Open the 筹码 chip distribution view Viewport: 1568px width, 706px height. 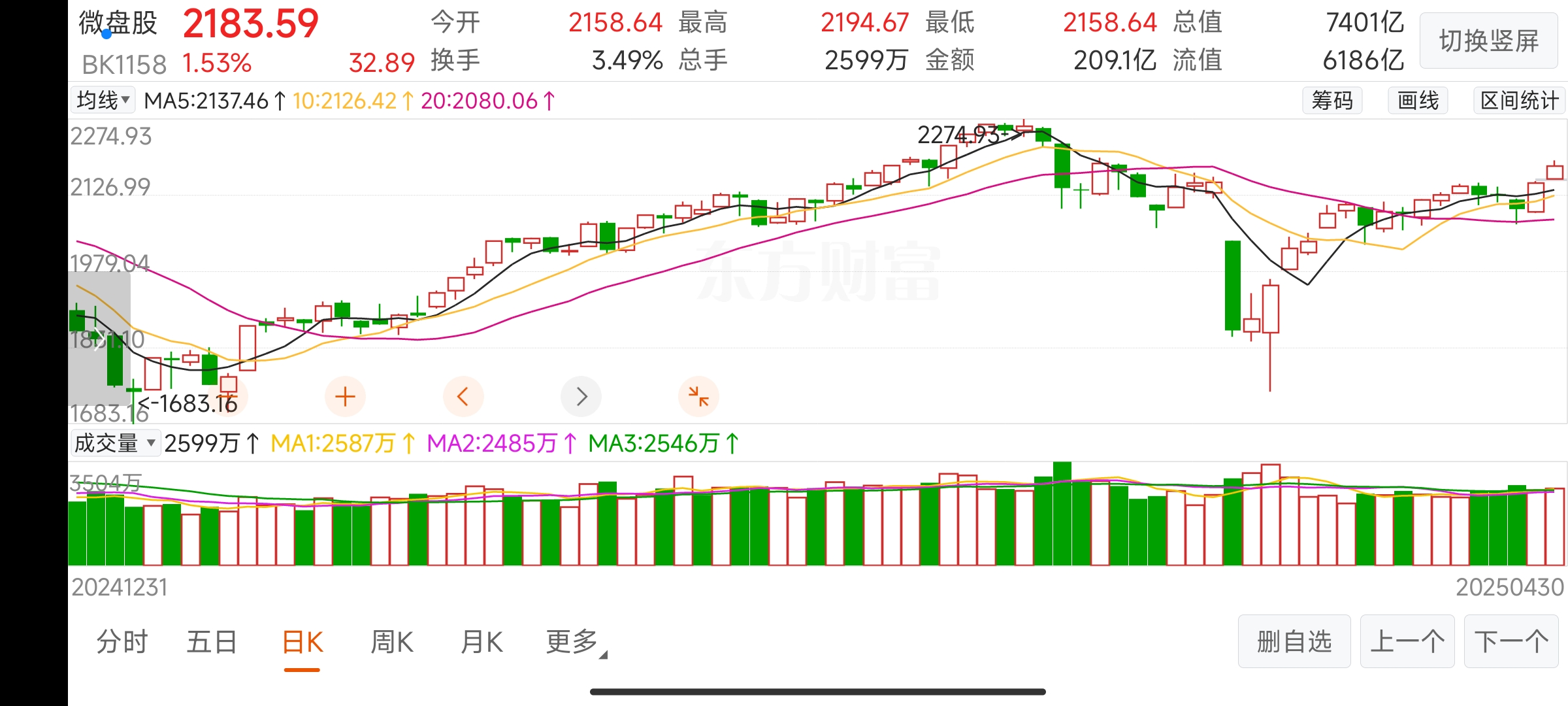[1332, 101]
